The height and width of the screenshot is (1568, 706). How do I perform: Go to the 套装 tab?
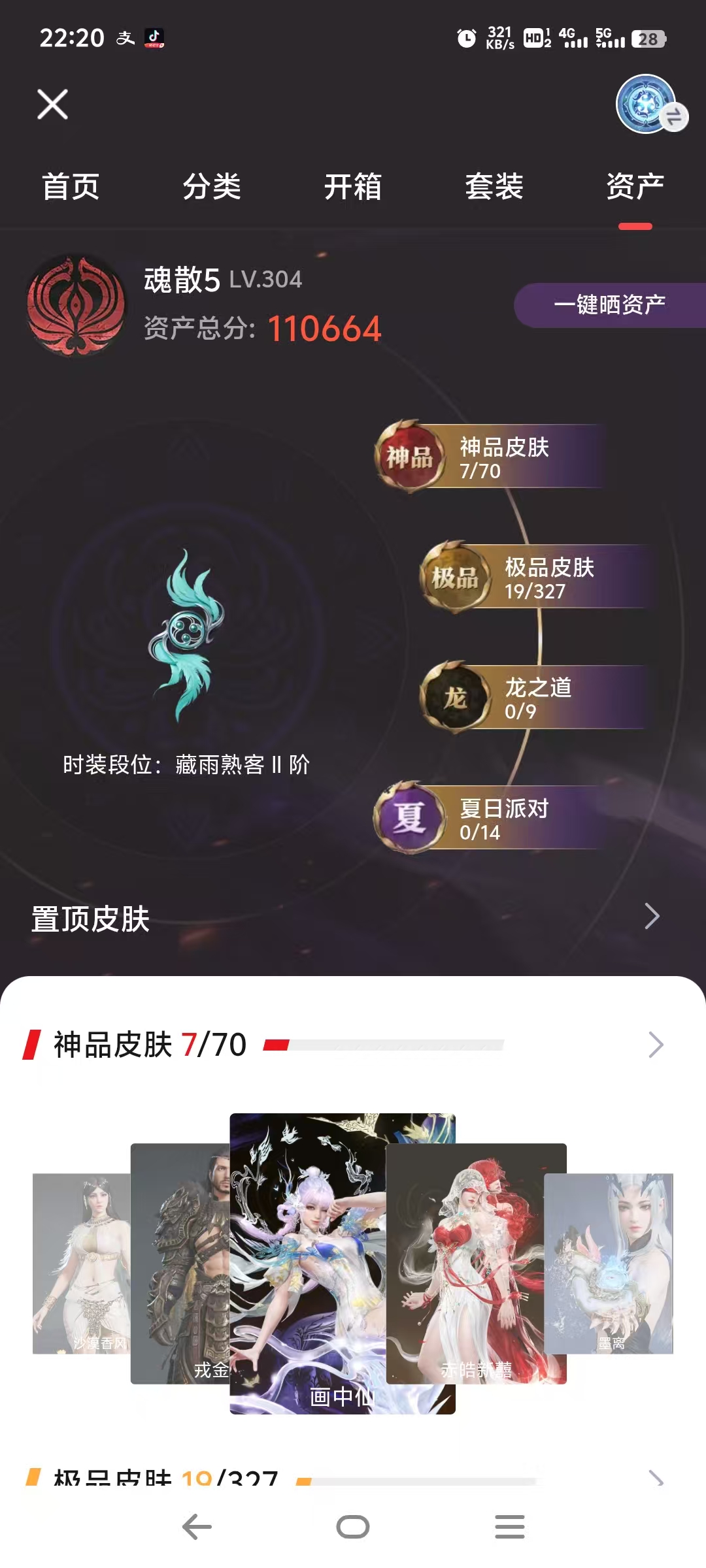[494, 187]
